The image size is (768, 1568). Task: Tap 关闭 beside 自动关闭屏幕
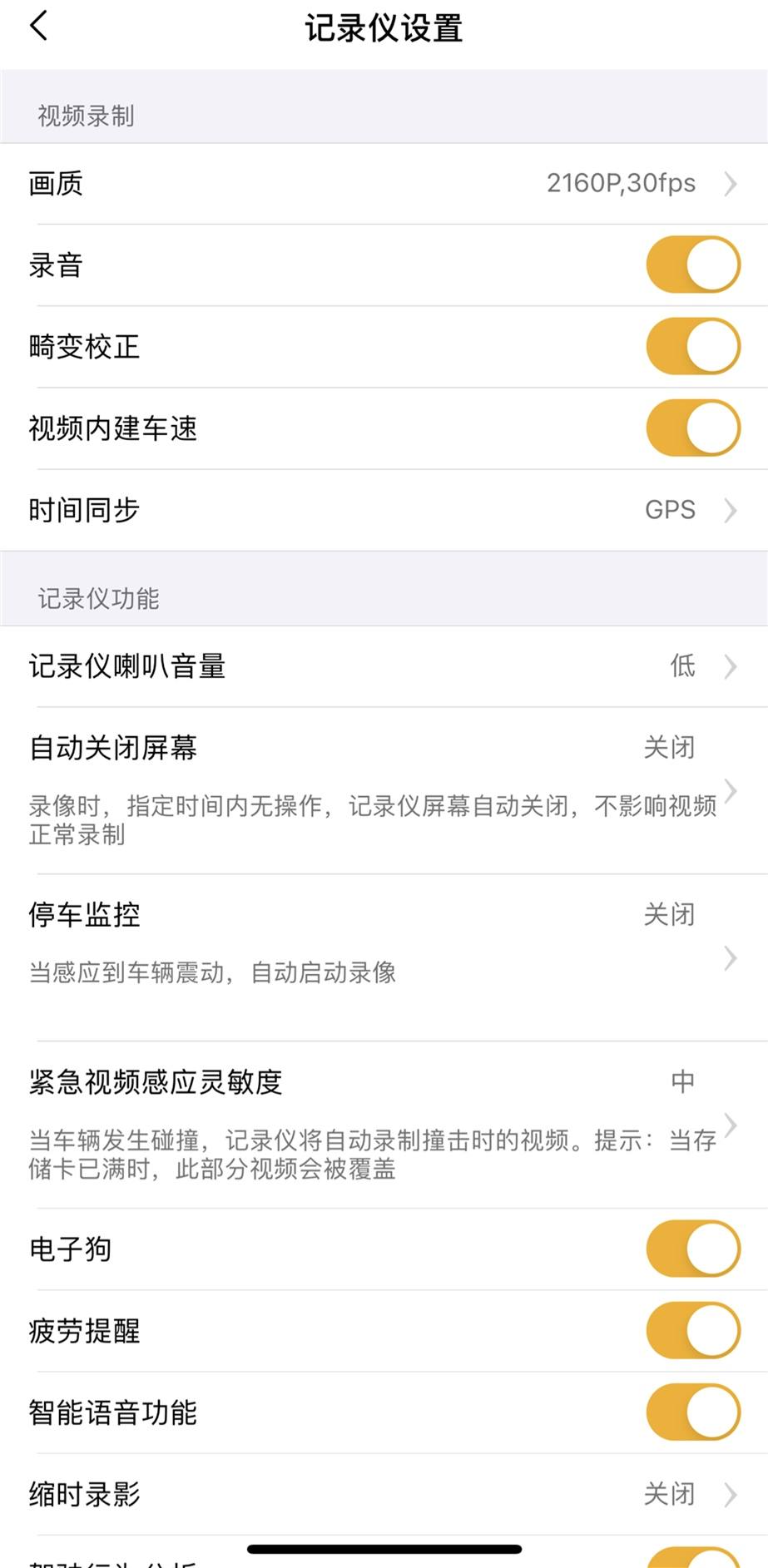pyautogui.click(x=671, y=748)
